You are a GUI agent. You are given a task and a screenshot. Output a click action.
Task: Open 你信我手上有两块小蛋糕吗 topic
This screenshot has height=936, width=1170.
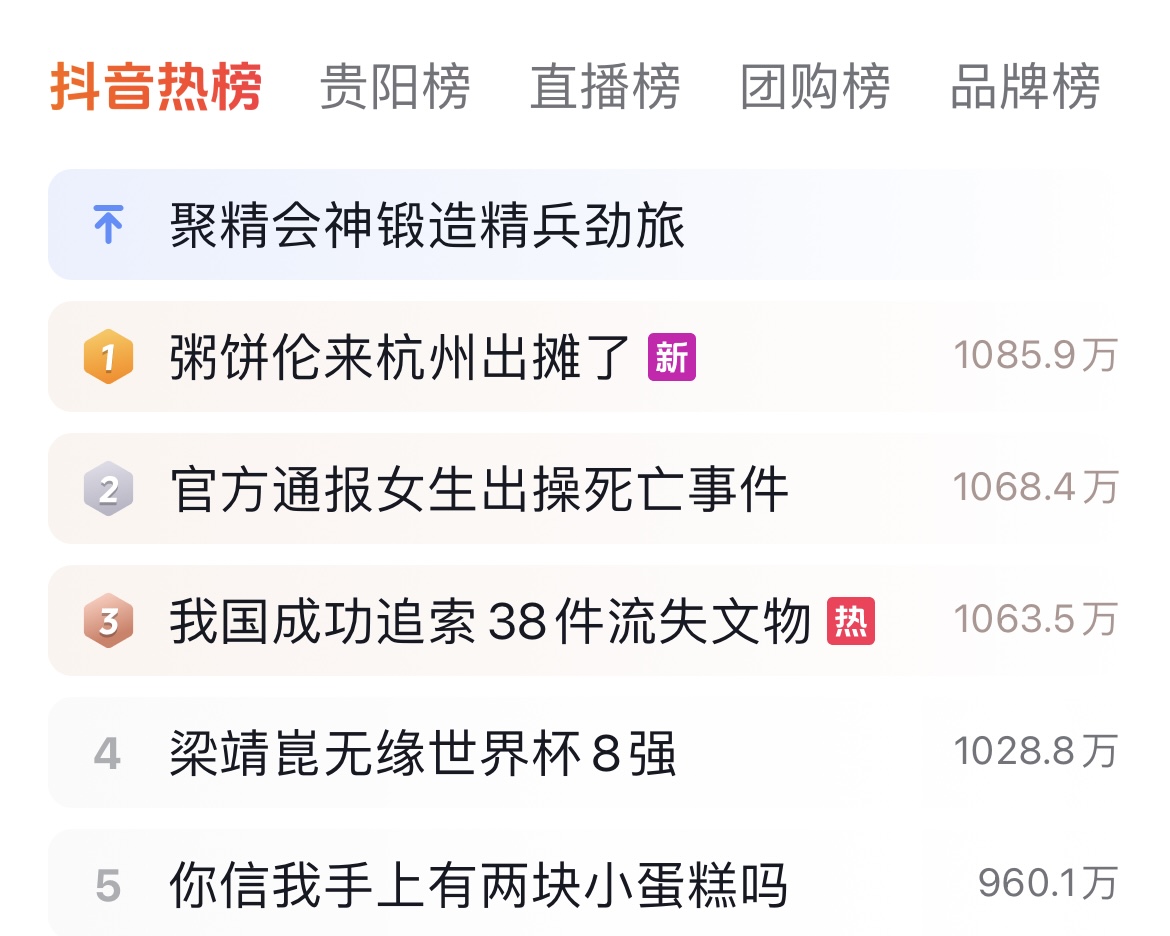585,884
